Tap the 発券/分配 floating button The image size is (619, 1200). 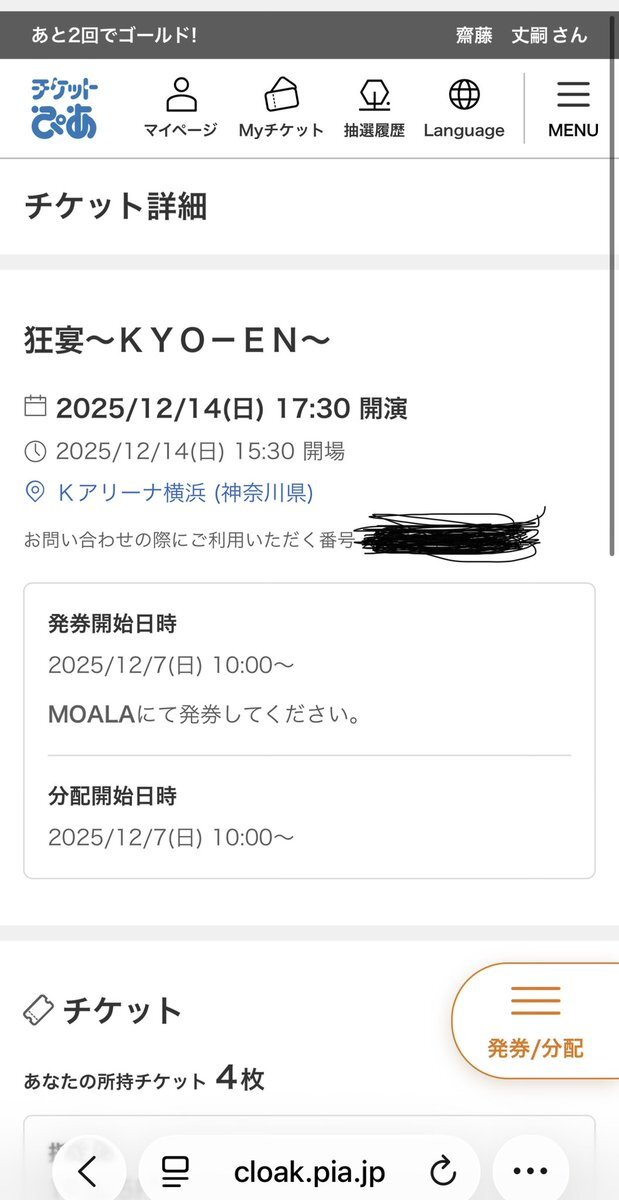coord(536,1021)
